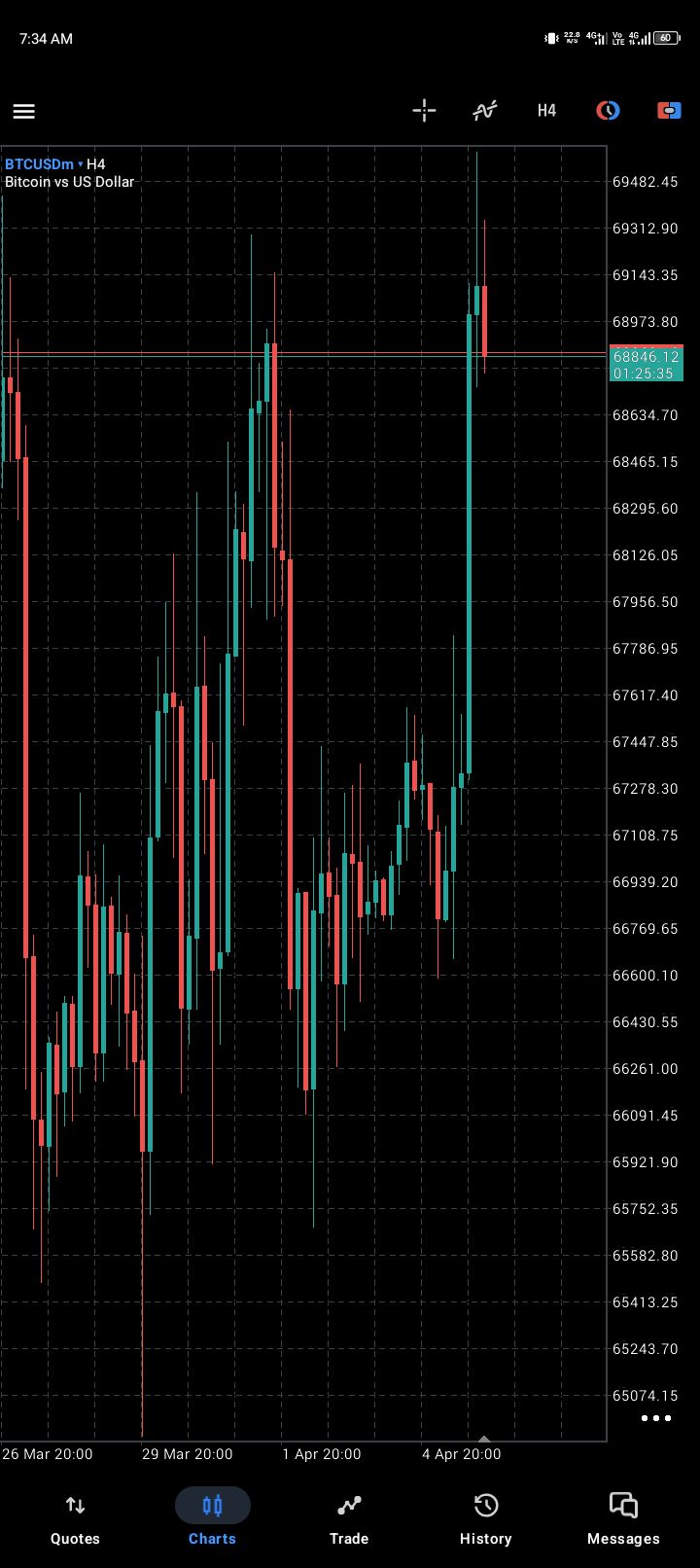Viewport: 700px width, 1568px height.
Task: Open the Messages tab
Action: coord(623,1519)
